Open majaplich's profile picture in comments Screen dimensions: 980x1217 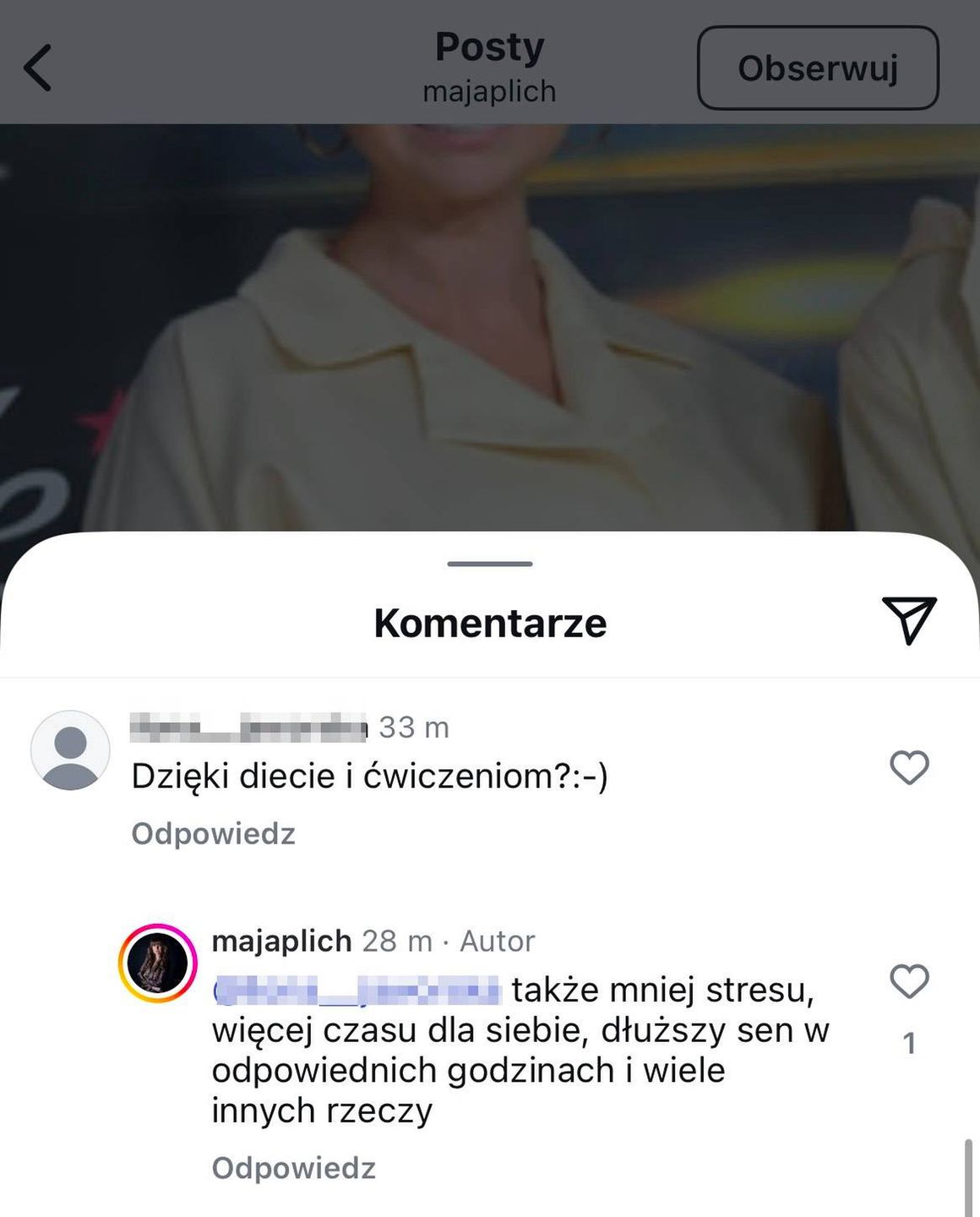click(157, 963)
